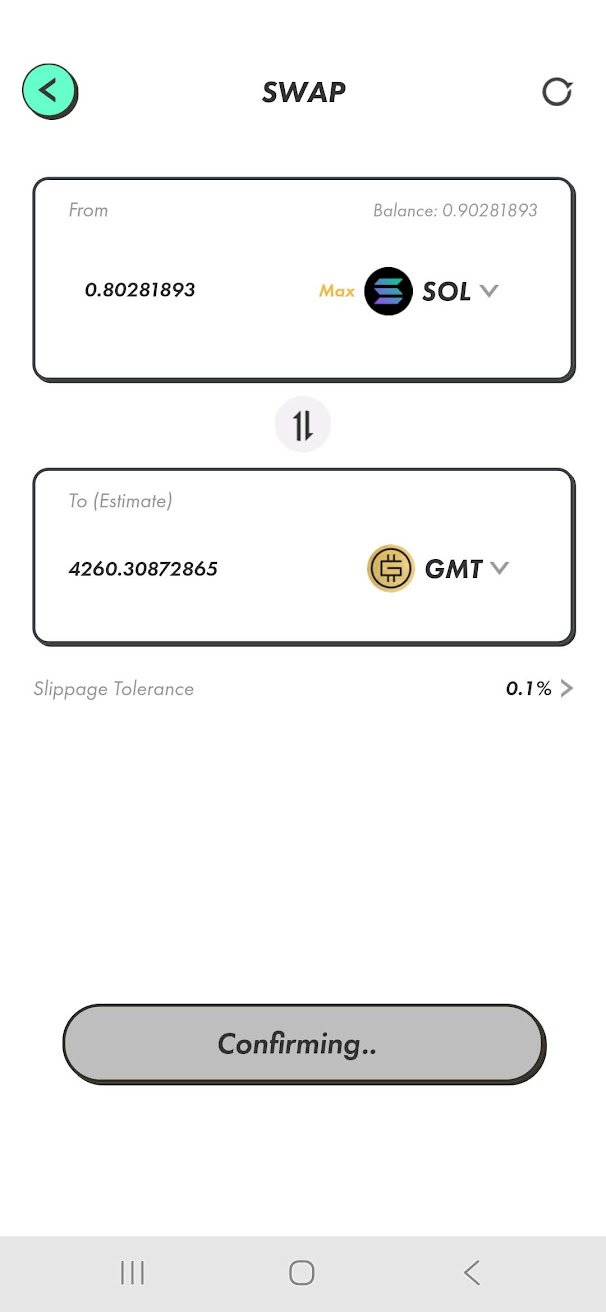Edit the From amount field
Viewport: 606px width, 1312px height.
pyautogui.click(x=140, y=290)
